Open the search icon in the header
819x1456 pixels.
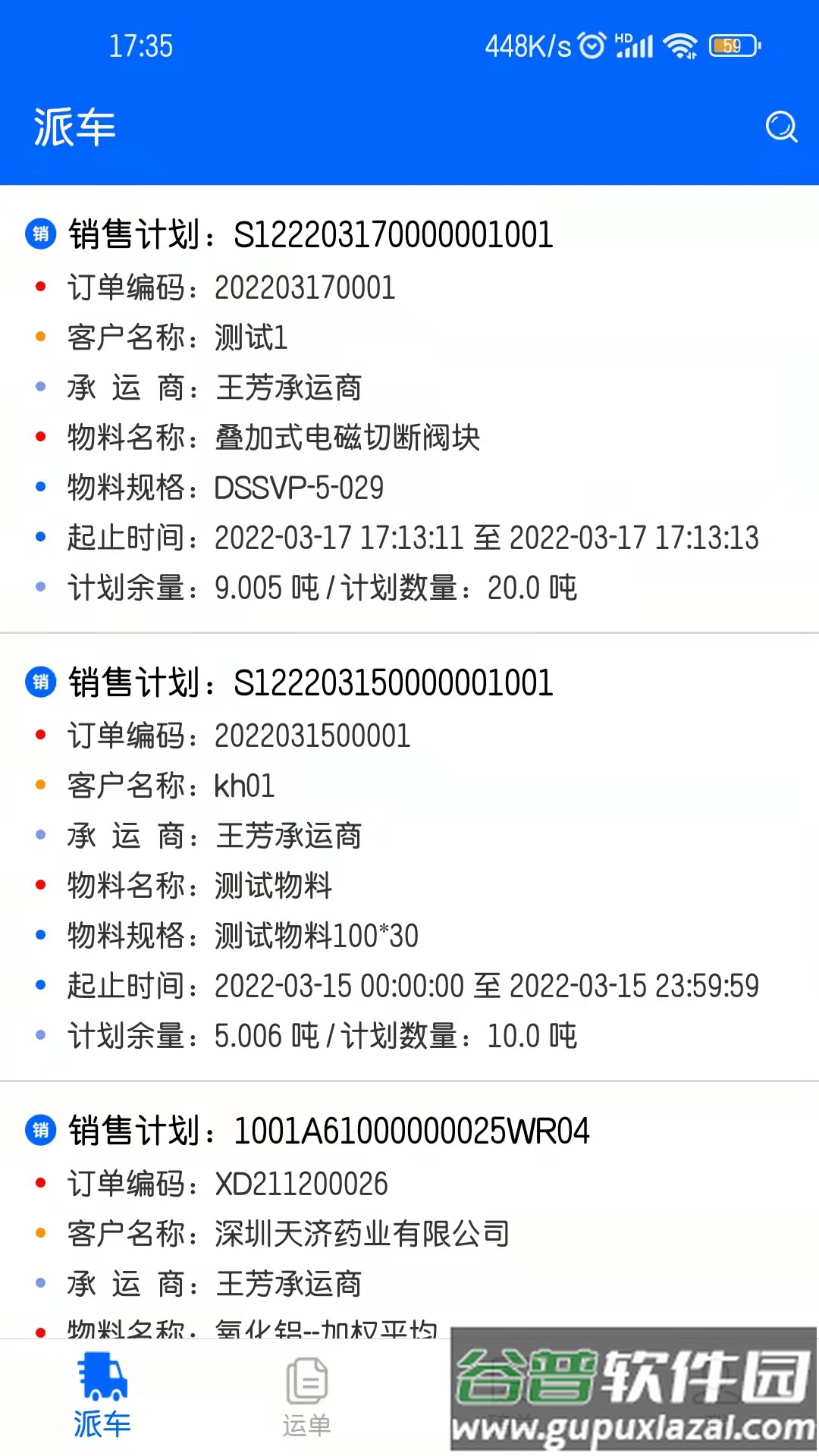pyautogui.click(x=780, y=127)
